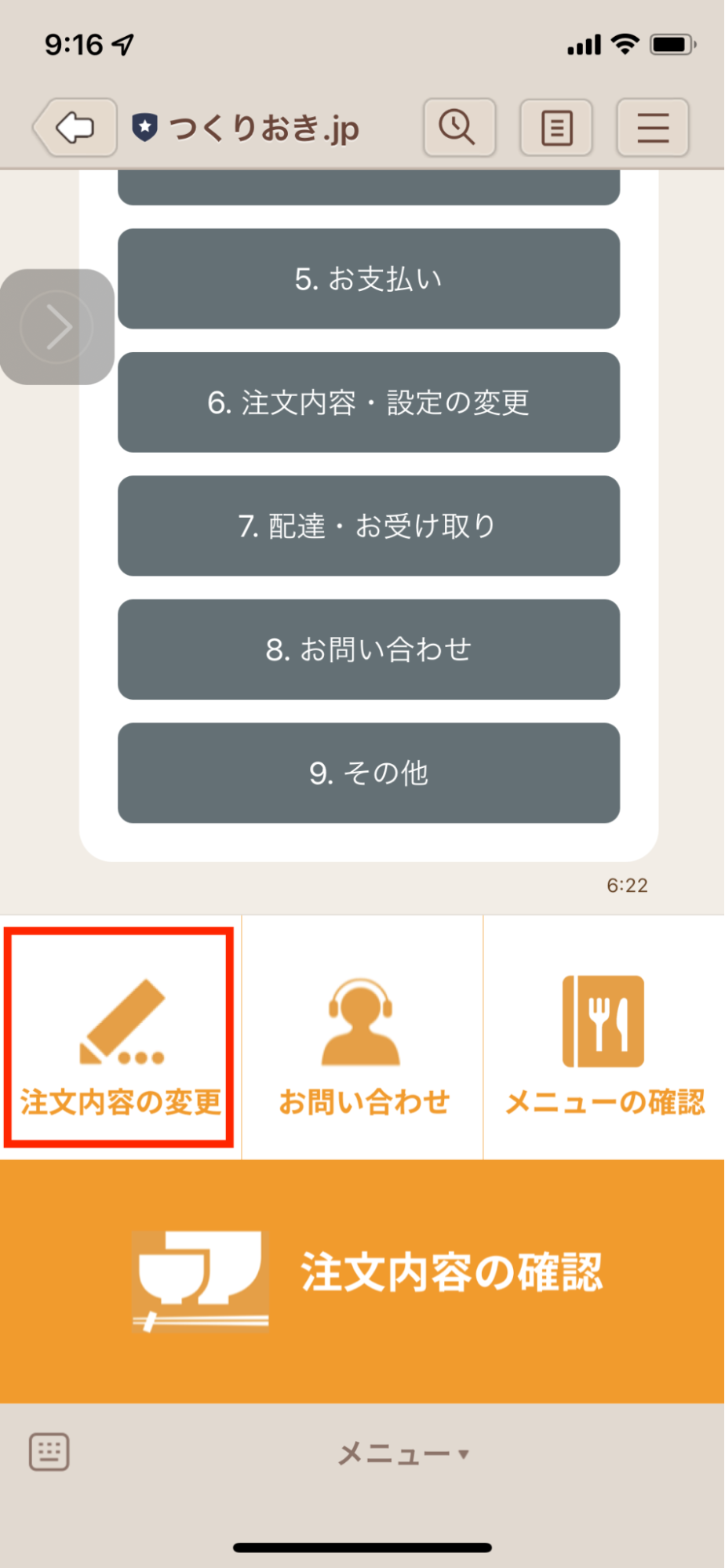
Task: Tap the floating side arrow button
Action: (x=57, y=326)
